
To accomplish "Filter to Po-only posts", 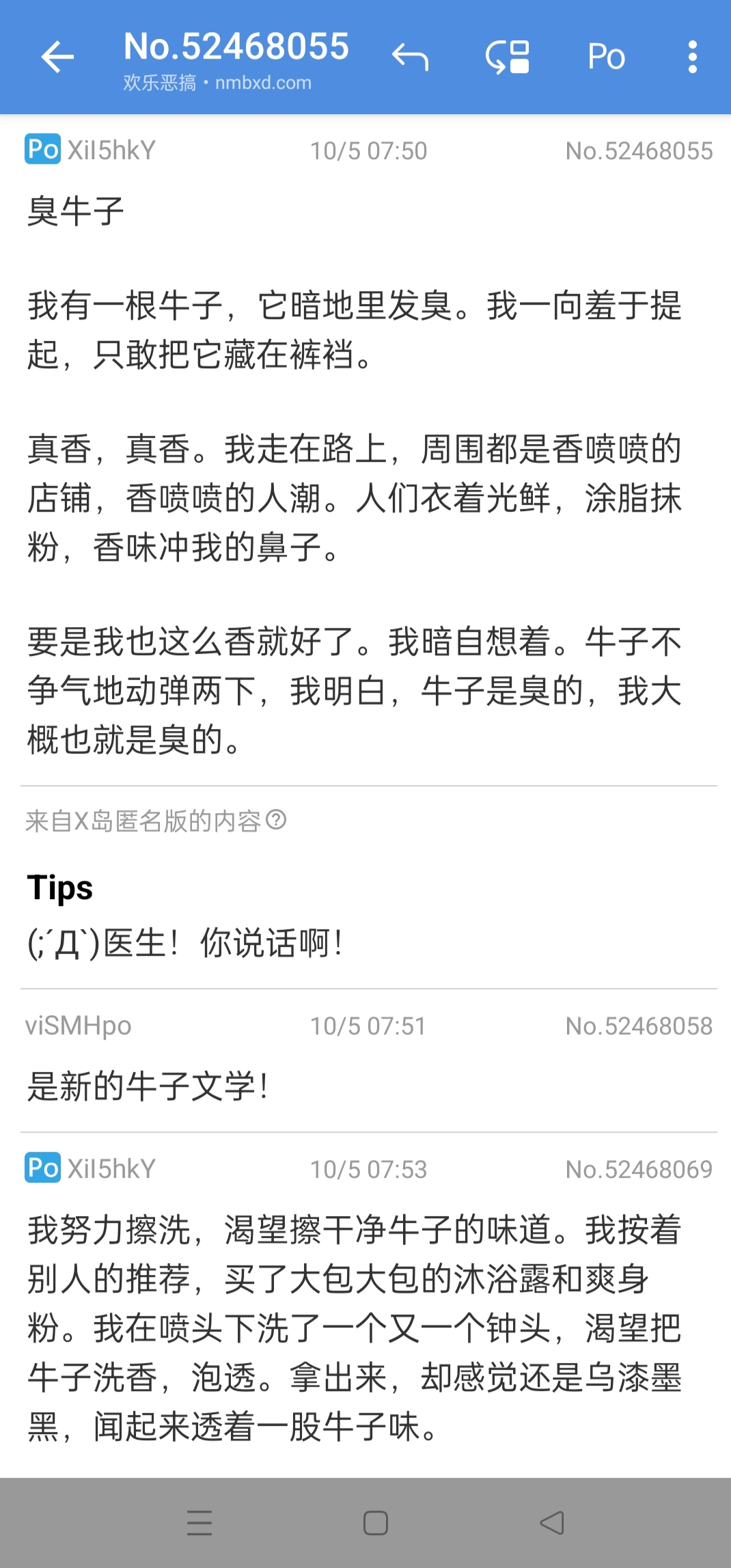I will pos(606,57).
